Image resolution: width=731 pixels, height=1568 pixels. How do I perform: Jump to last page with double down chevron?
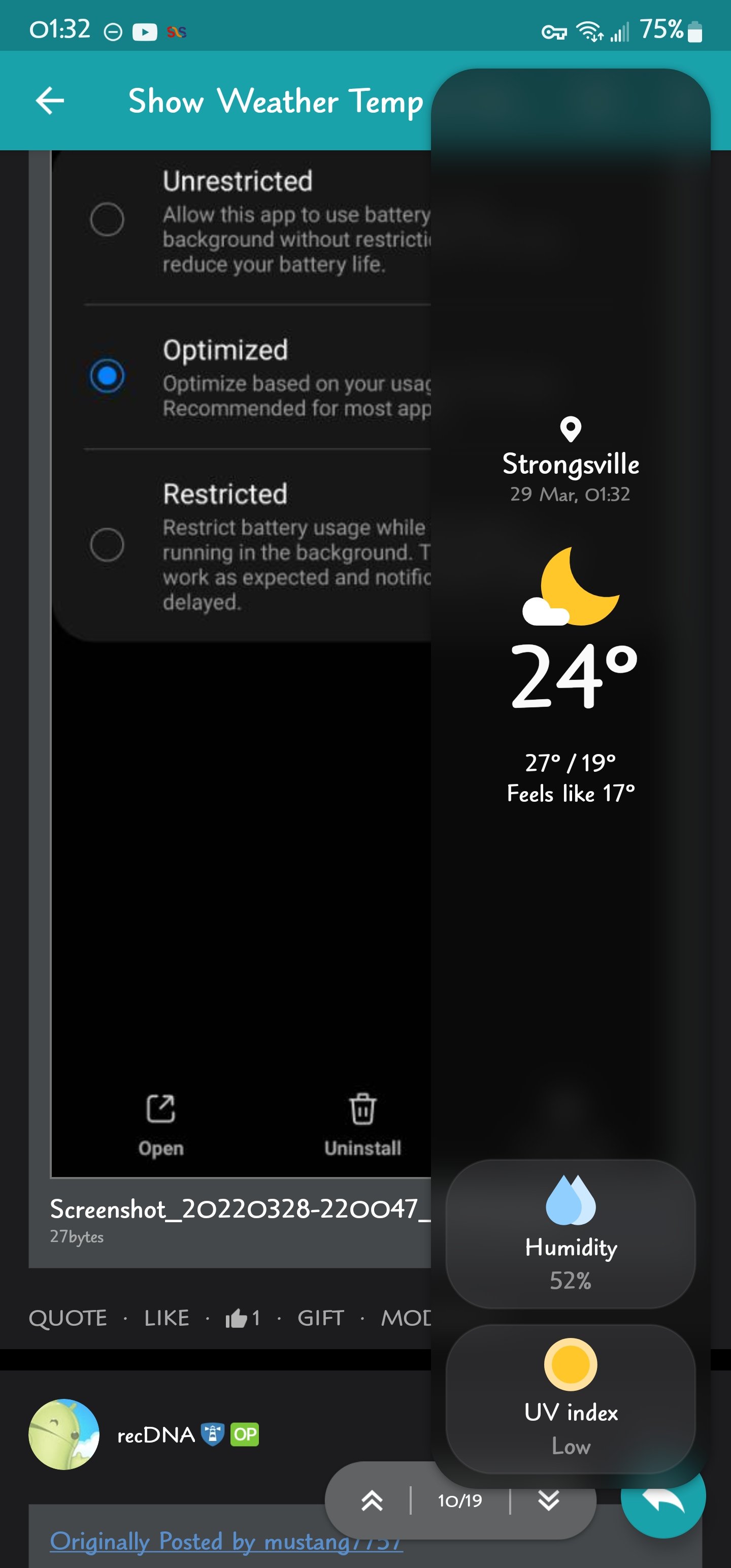(x=548, y=1500)
